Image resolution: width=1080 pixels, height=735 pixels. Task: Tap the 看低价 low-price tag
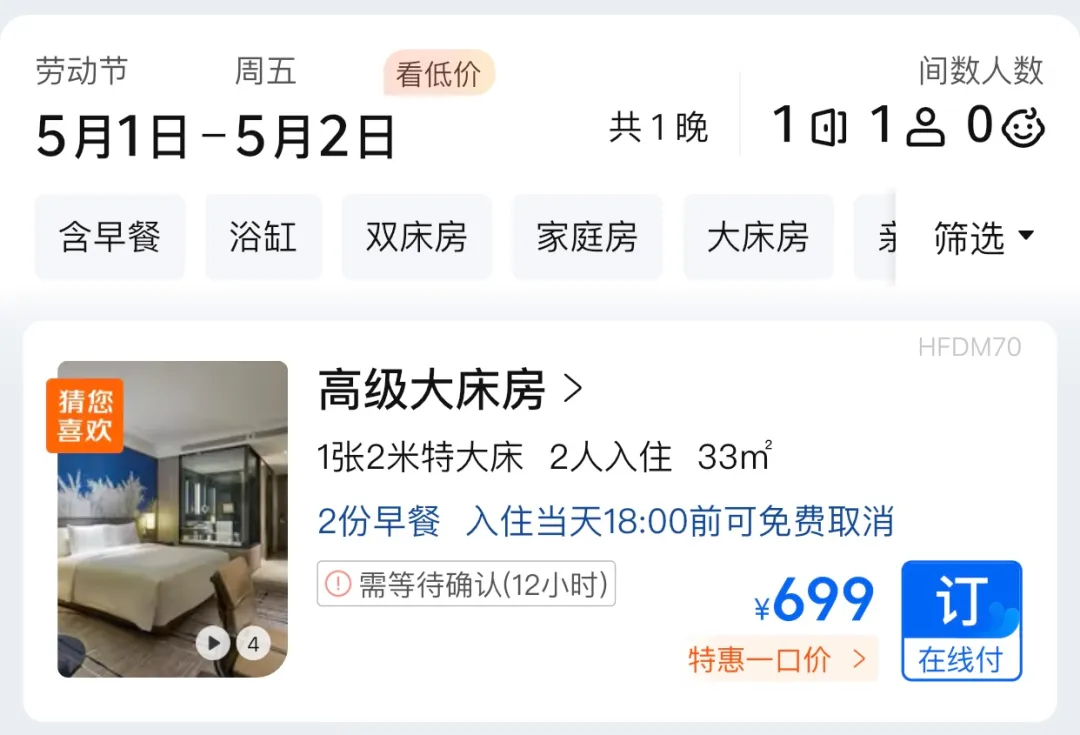(x=438, y=74)
